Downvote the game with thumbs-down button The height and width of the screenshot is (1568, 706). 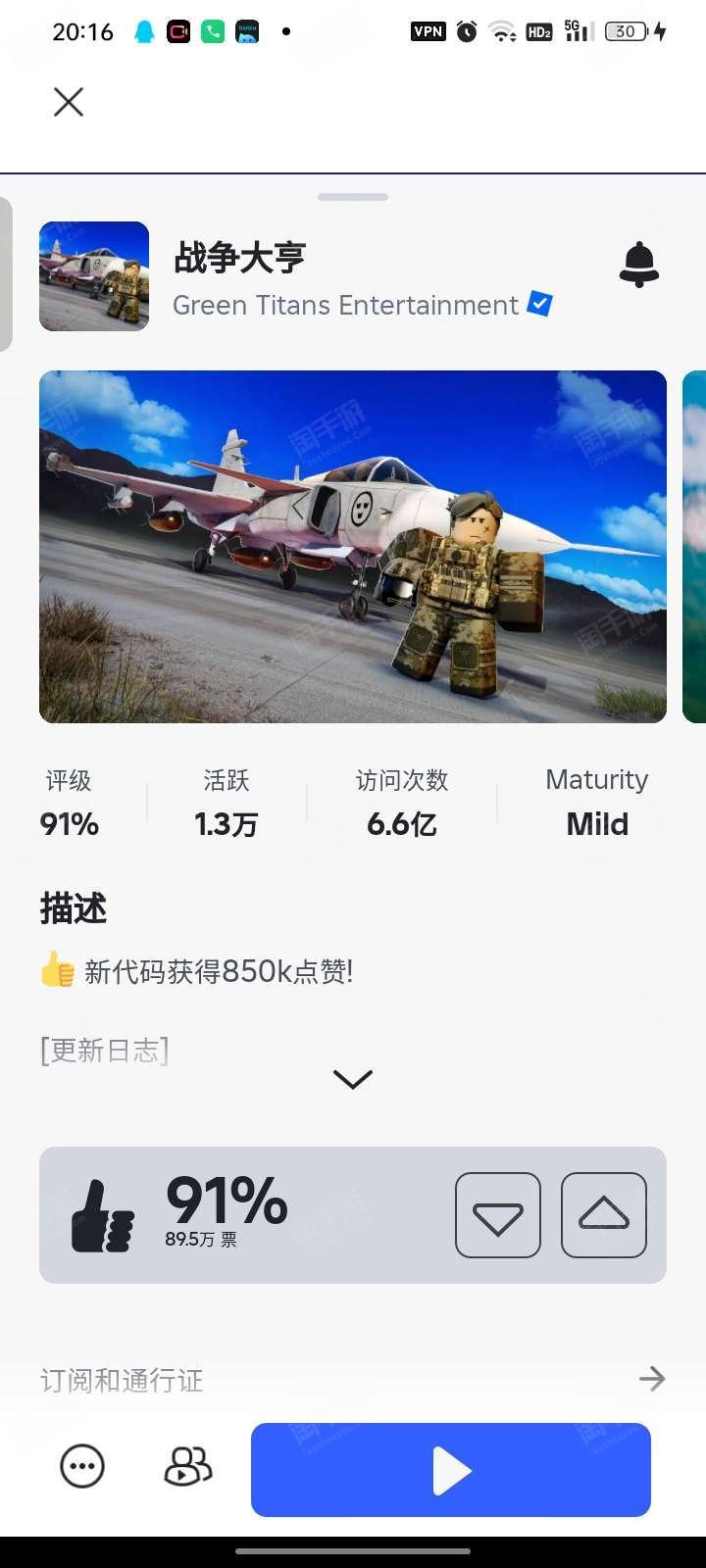(498, 1215)
